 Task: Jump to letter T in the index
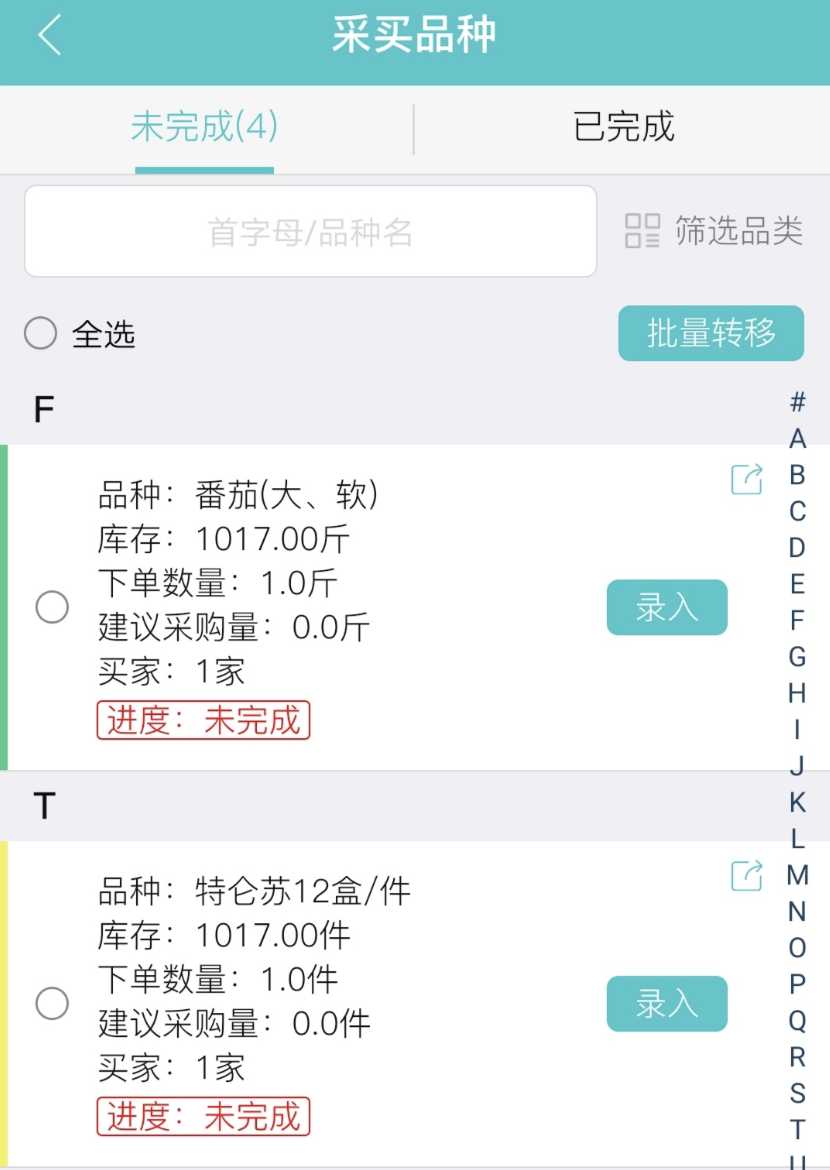click(x=797, y=1129)
